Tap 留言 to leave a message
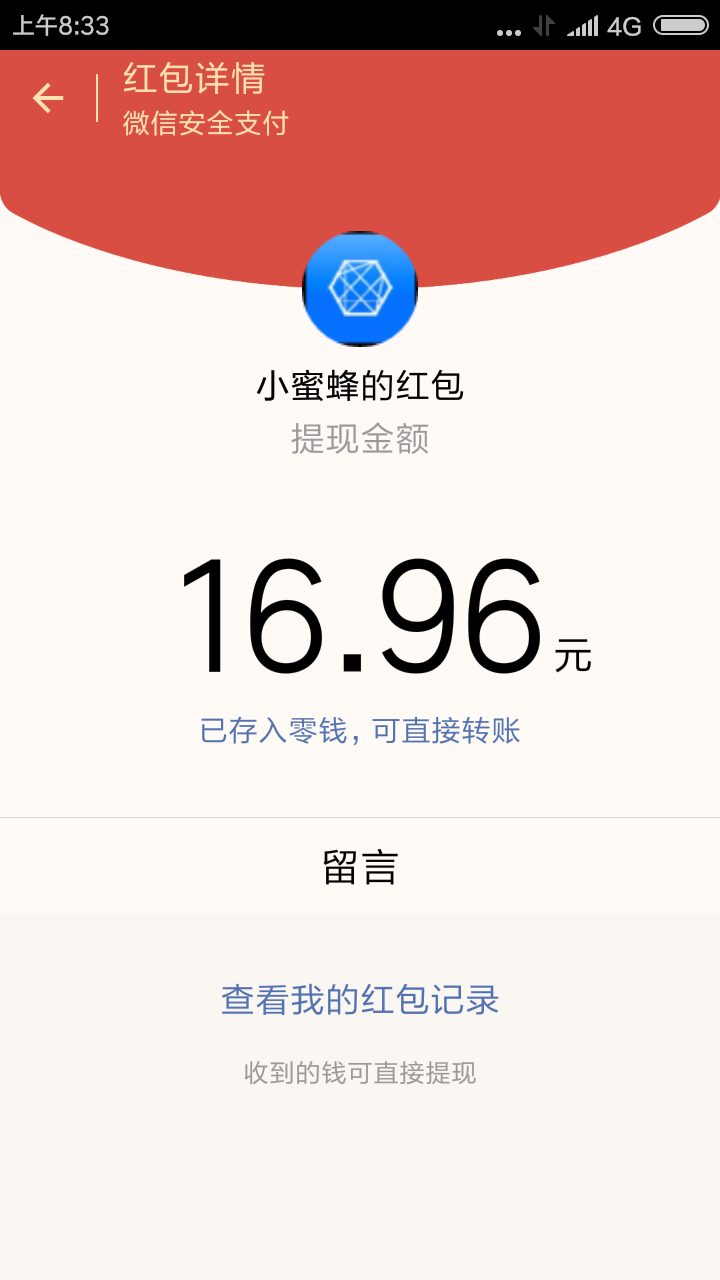This screenshot has width=720, height=1280. click(360, 867)
